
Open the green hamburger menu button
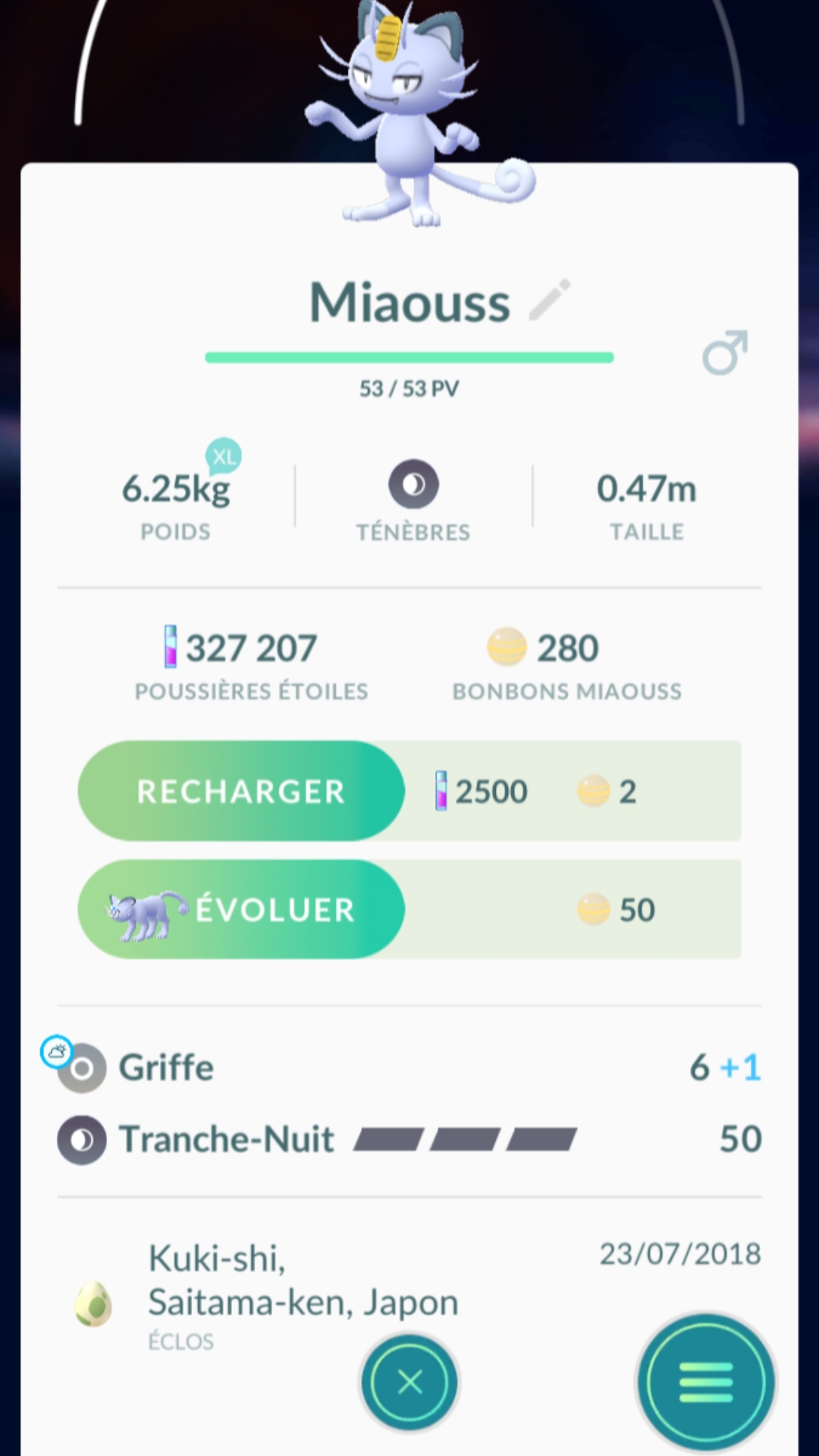[x=706, y=1382]
